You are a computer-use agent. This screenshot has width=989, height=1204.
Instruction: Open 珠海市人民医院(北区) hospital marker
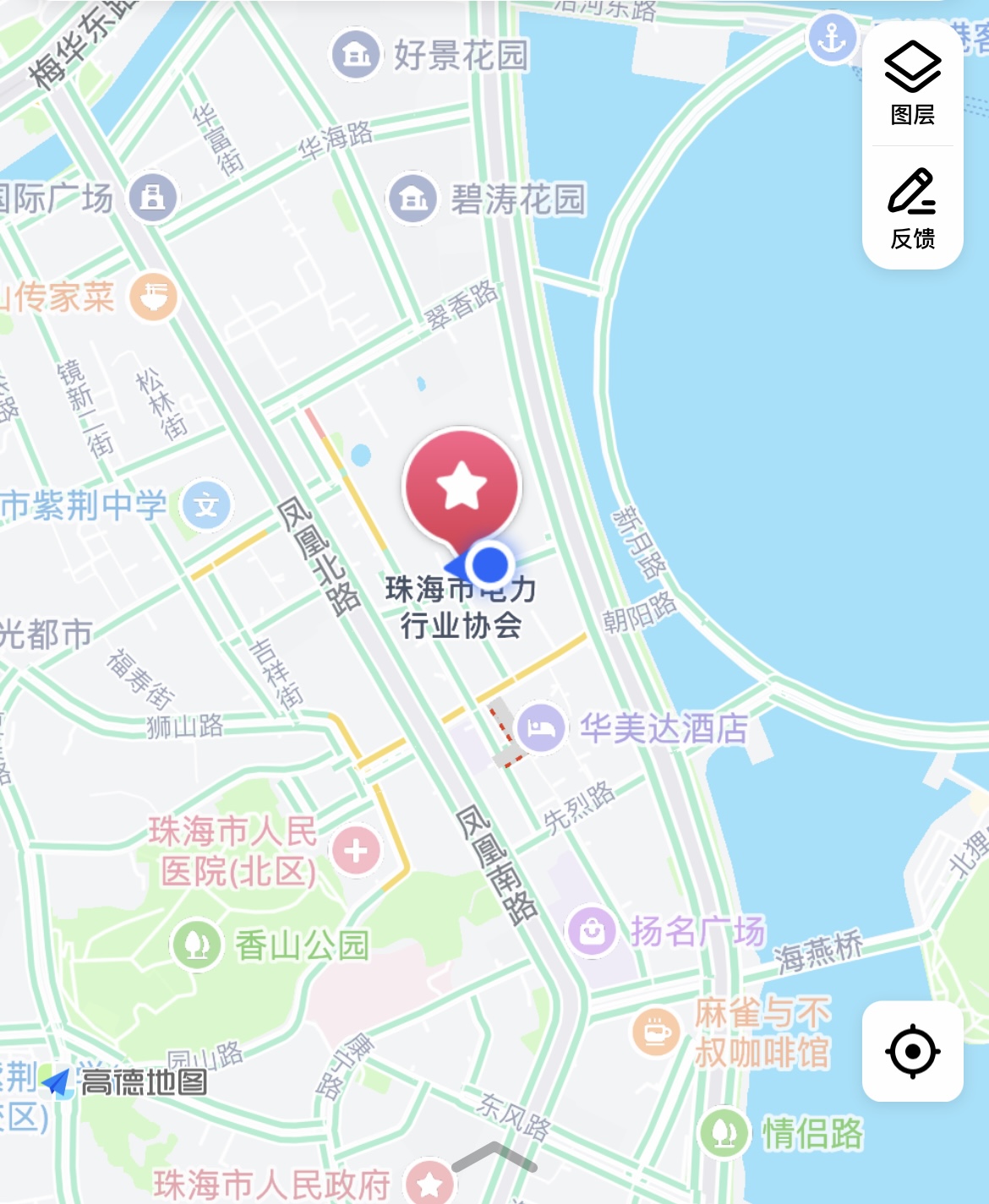click(x=356, y=850)
